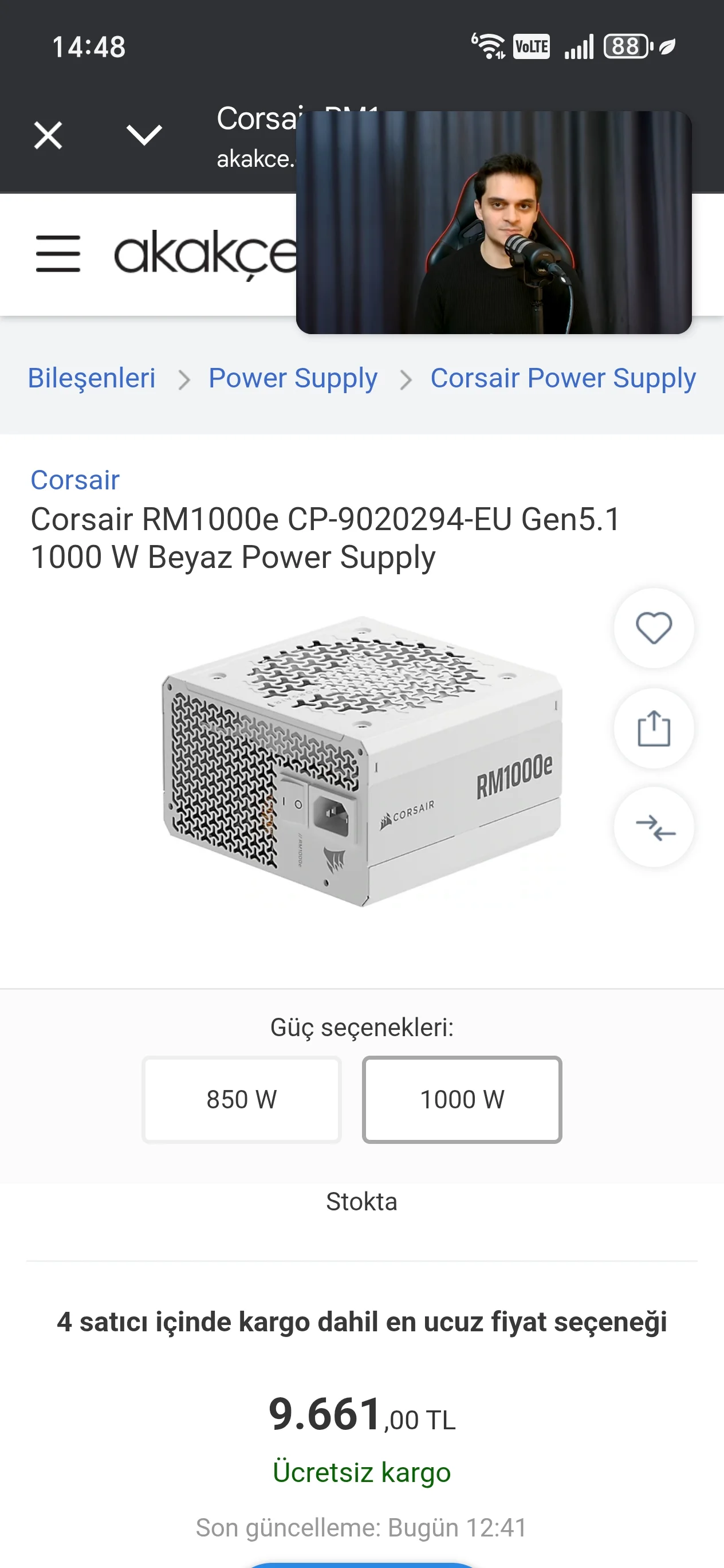Screen dimensions: 724x1568
Task: Select the 850 W power option
Action: 242,1099
